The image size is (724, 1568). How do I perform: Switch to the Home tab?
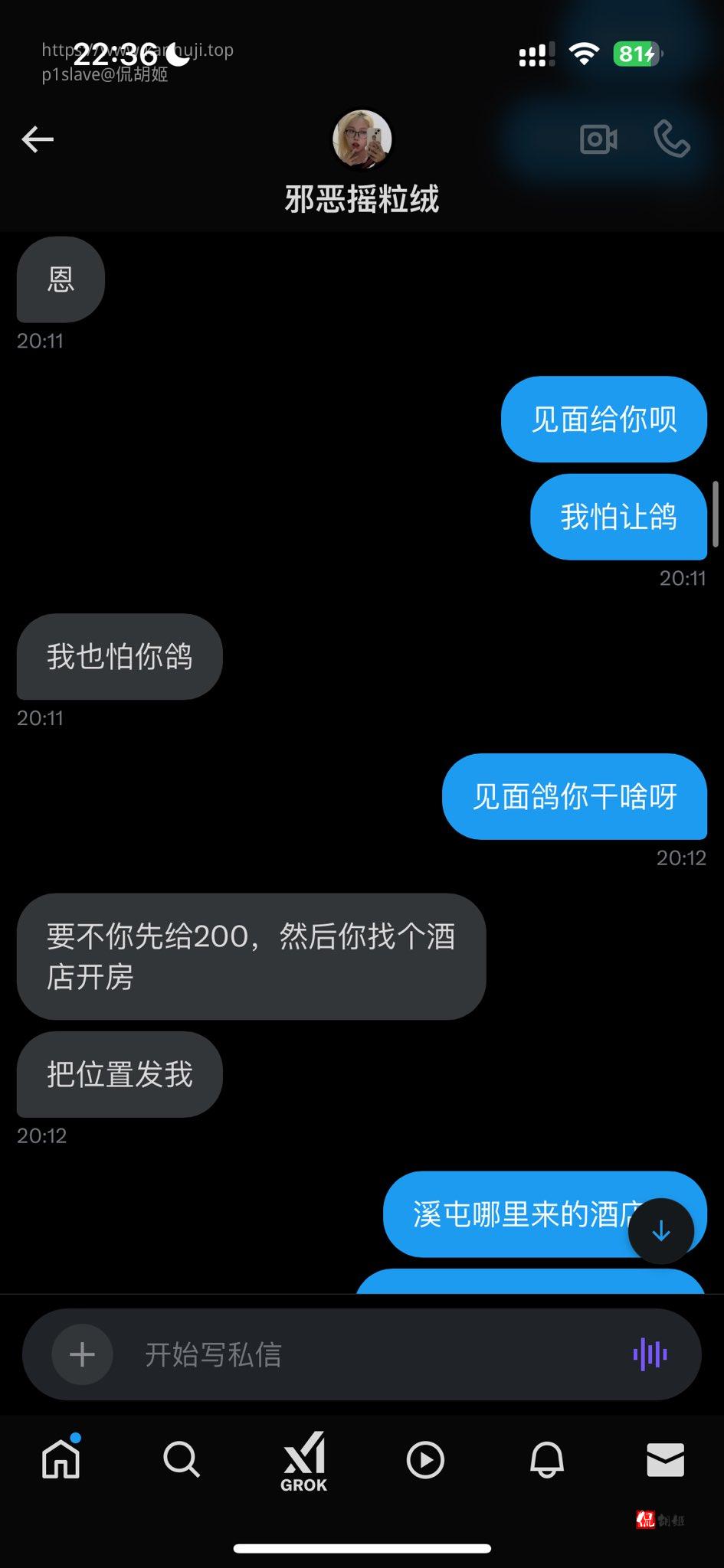(61, 1459)
